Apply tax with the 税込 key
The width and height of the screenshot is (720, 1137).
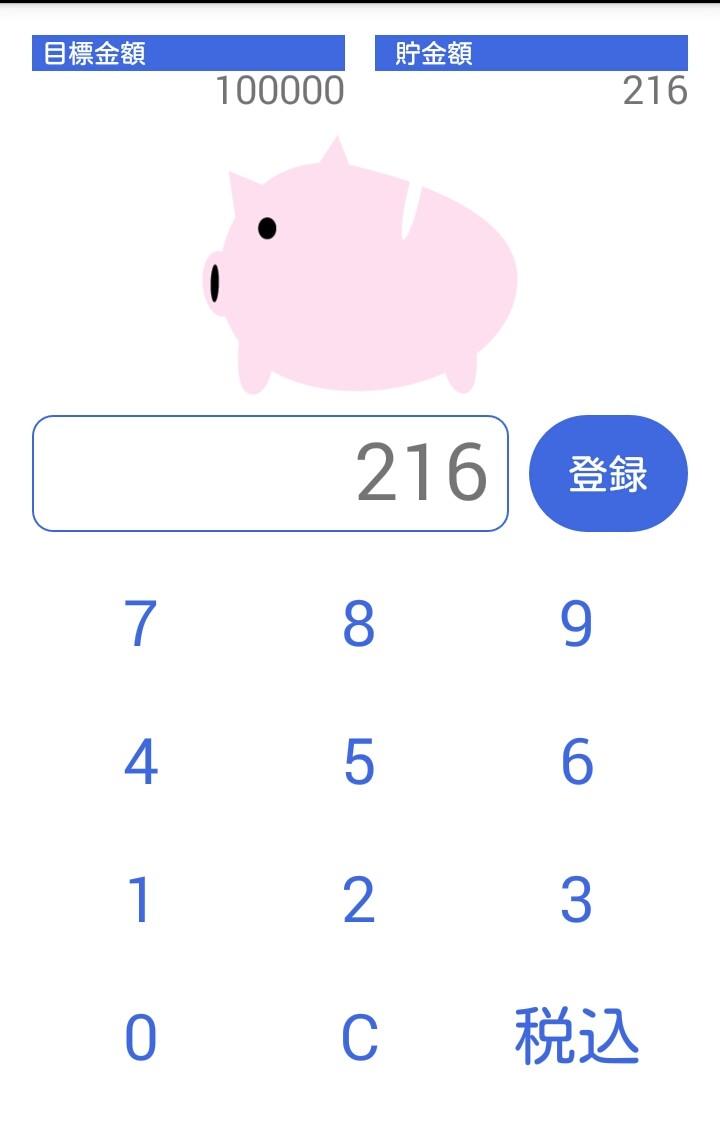point(577,1038)
